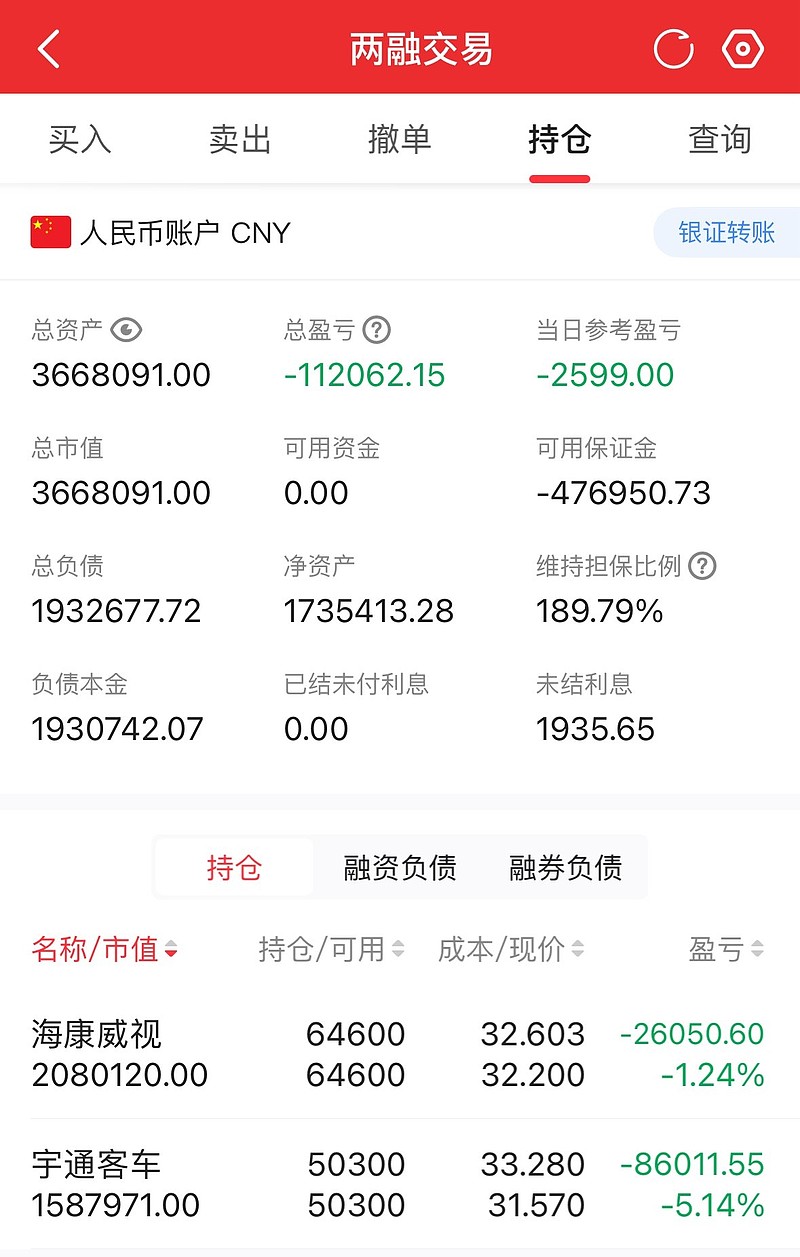Screen dimensions: 800x1257
Task: Switch to the 查询 tab
Action: [x=720, y=140]
